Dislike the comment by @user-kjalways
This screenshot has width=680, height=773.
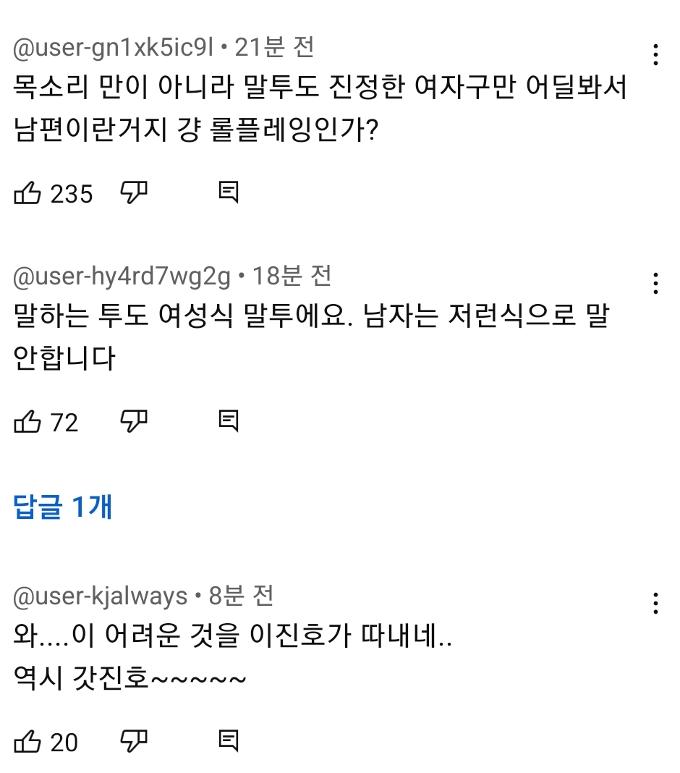(x=134, y=741)
